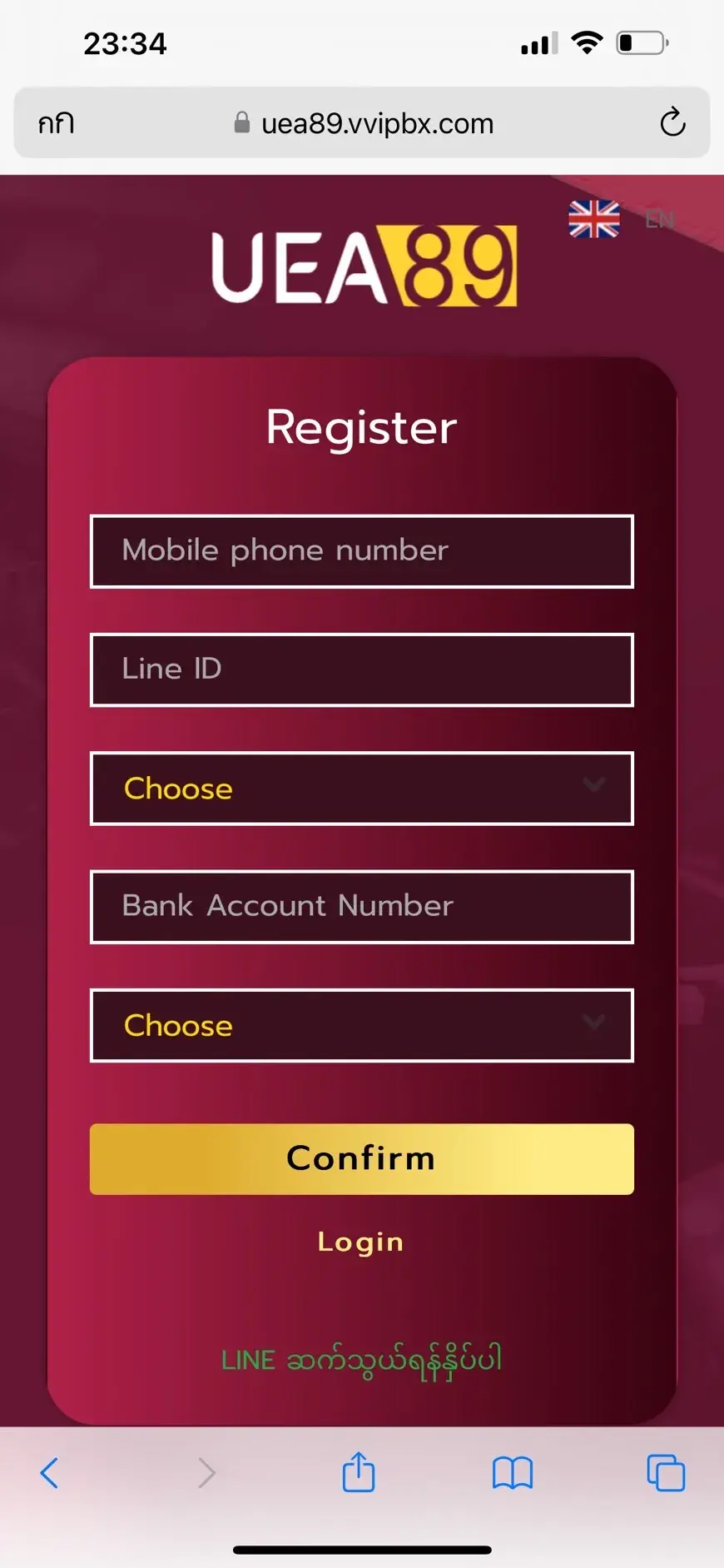Tap the Mobile phone number field
Viewport: 724px width, 1568px height.
coord(361,551)
